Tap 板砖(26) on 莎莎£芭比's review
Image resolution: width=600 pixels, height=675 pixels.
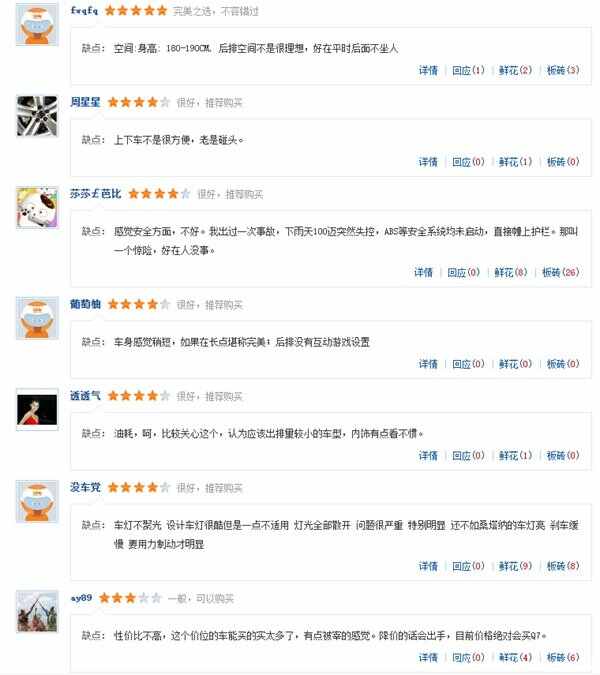[560, 272]
